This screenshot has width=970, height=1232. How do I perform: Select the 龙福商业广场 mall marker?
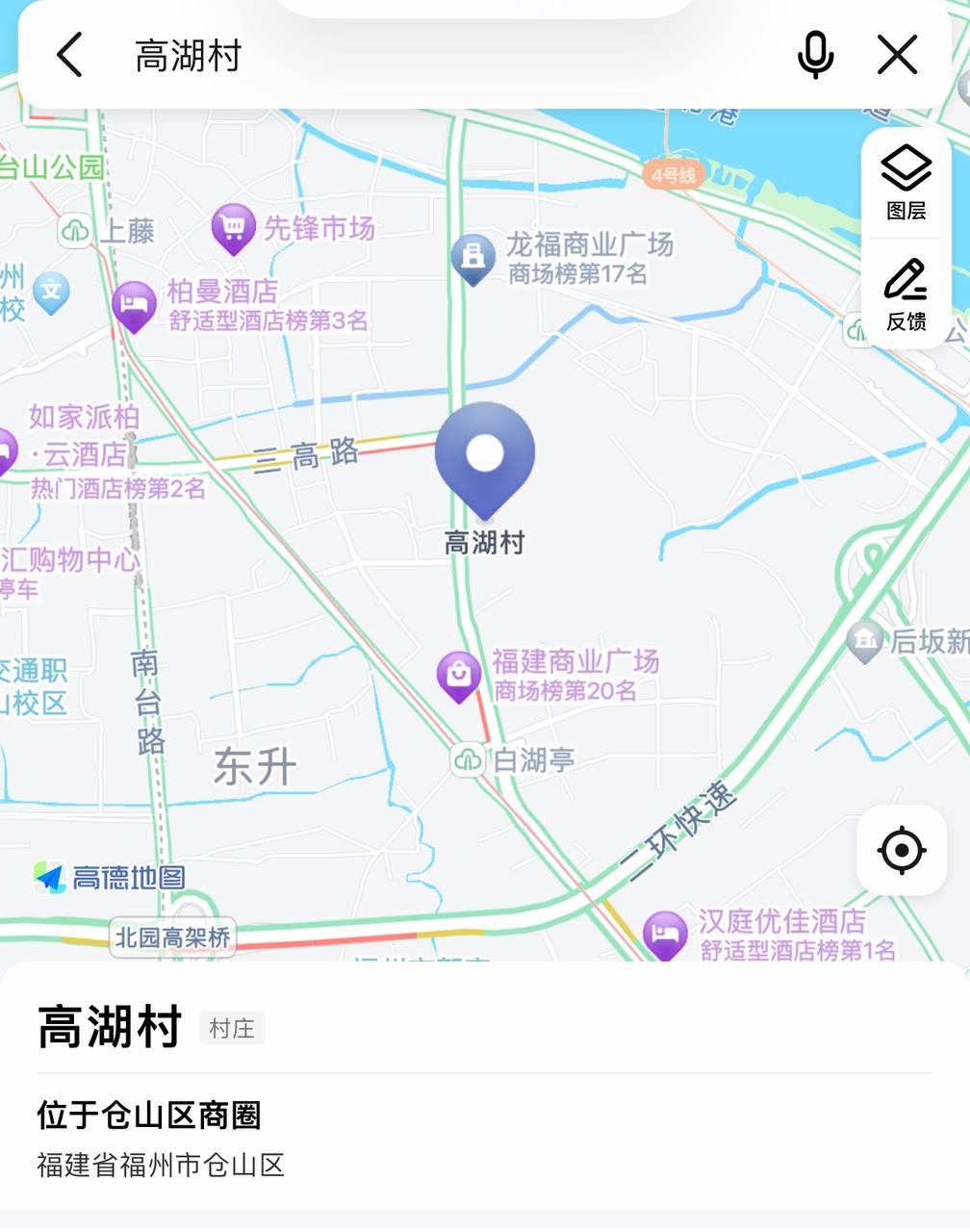click(x=473, y=255)
